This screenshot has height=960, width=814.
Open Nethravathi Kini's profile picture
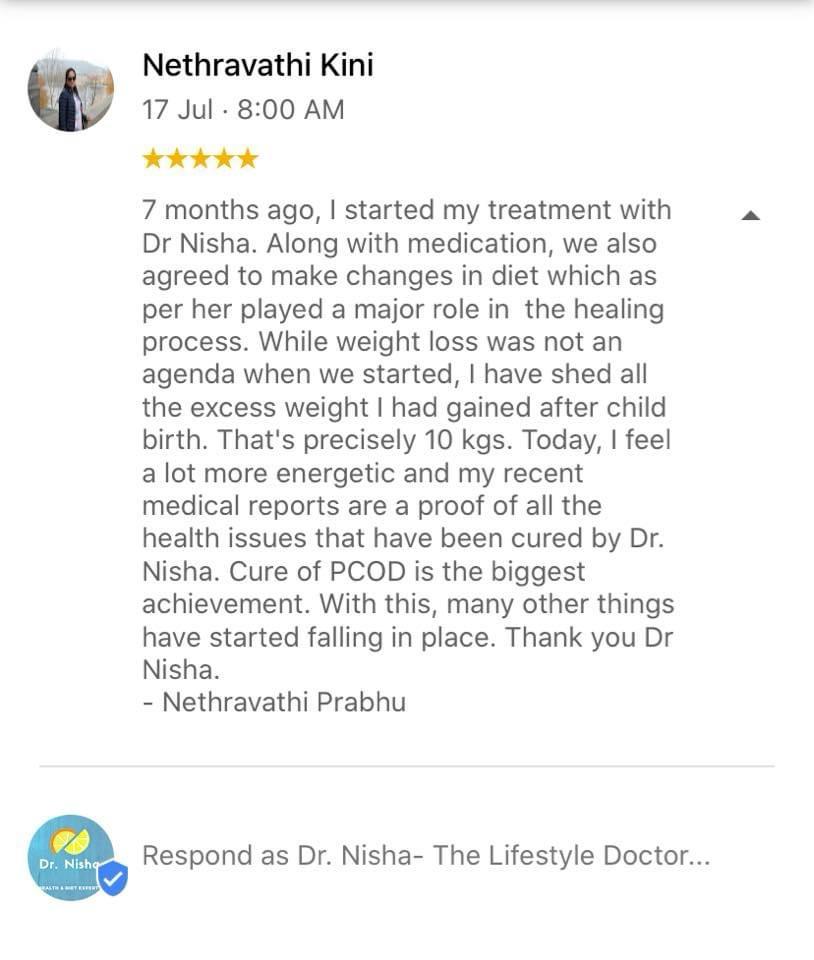70,89
